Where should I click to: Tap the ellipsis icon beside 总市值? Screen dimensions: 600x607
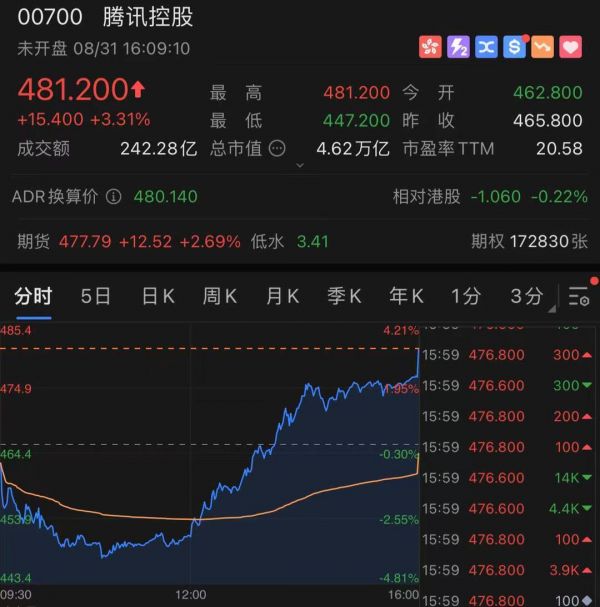276,148
